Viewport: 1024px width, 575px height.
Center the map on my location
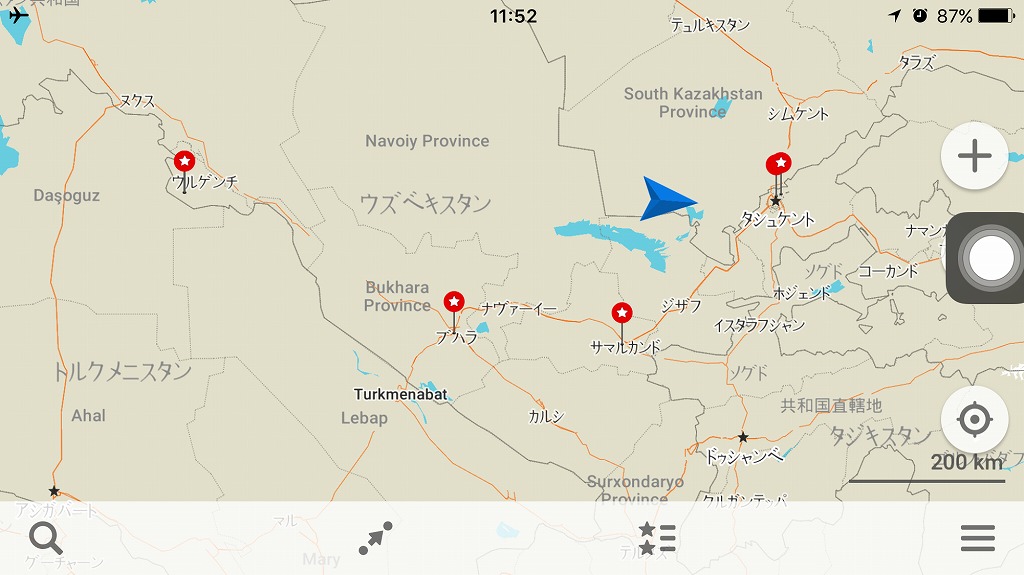974,419
